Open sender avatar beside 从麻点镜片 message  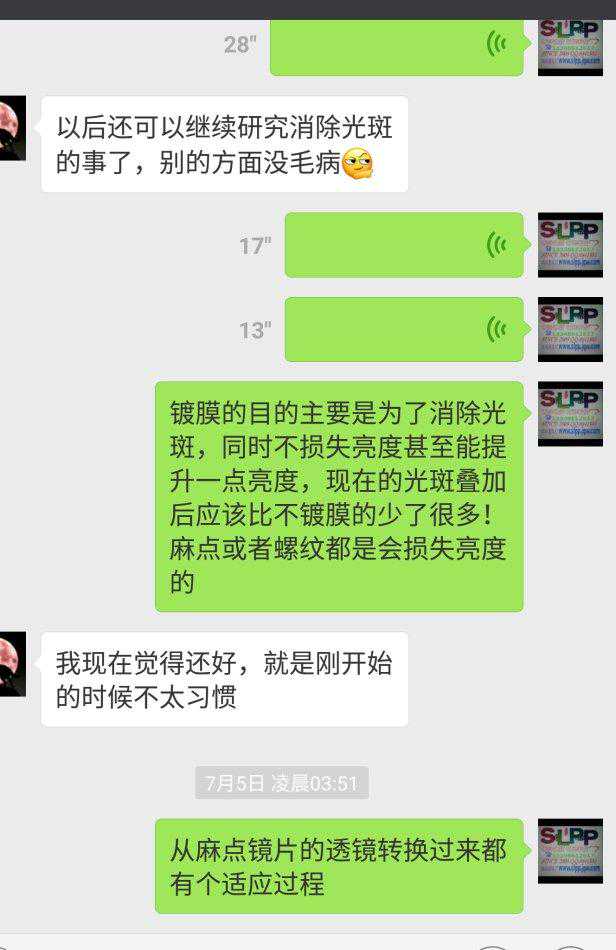570,851
